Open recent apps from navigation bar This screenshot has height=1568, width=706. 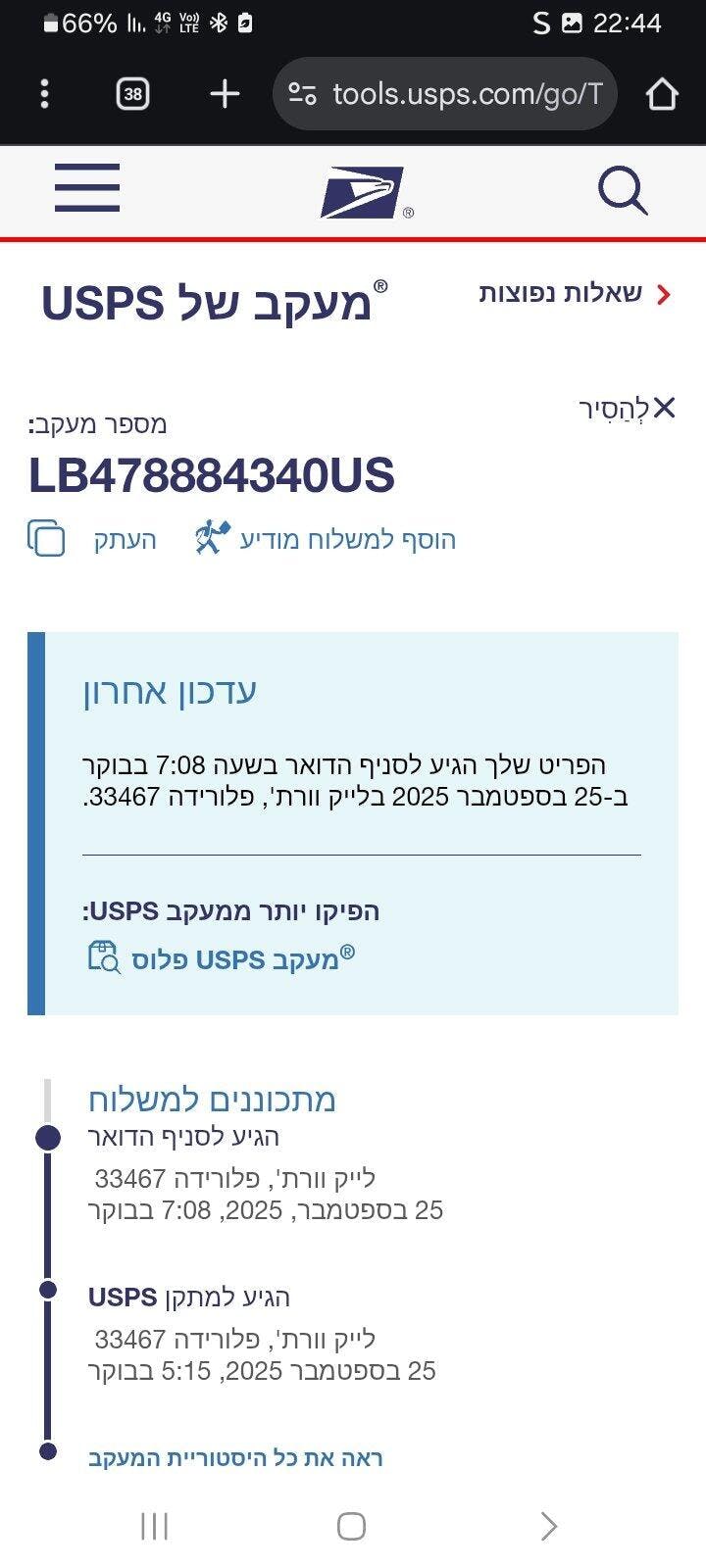coord(155,1526)
